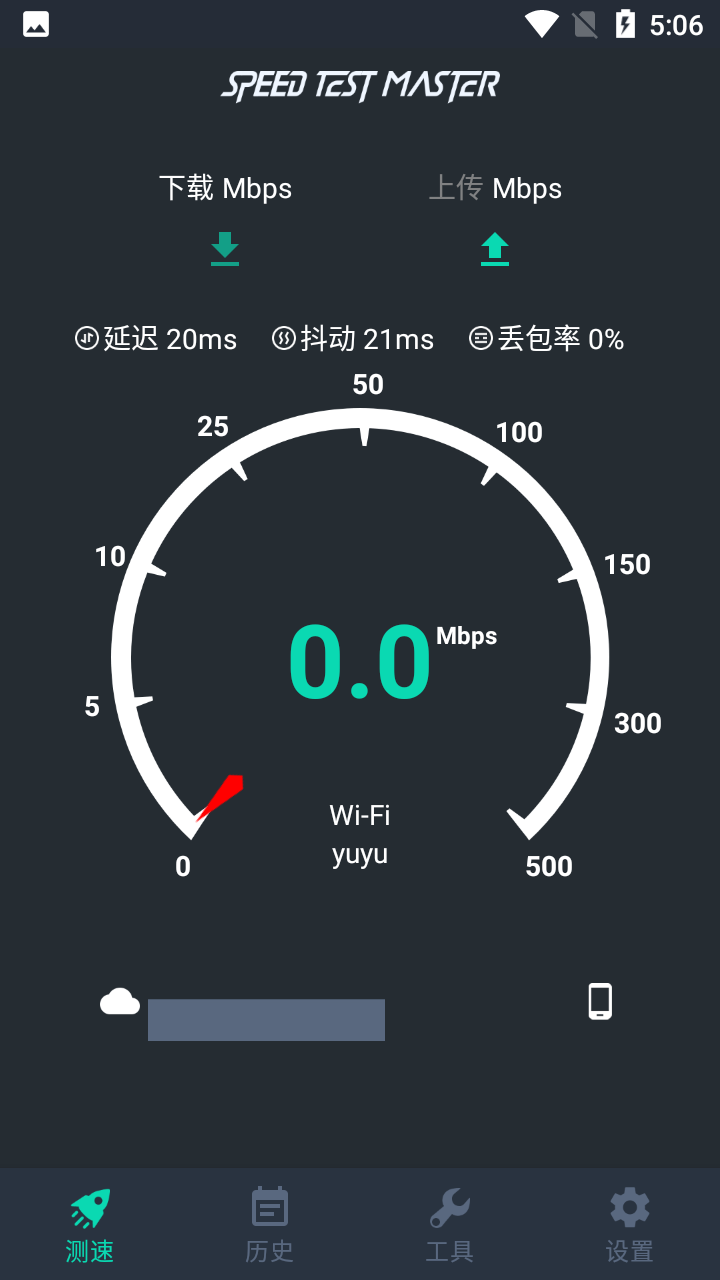Tap the 抖动 (jitter) icon
Viewport: 720px width, 1280px height.
point(283,338)
